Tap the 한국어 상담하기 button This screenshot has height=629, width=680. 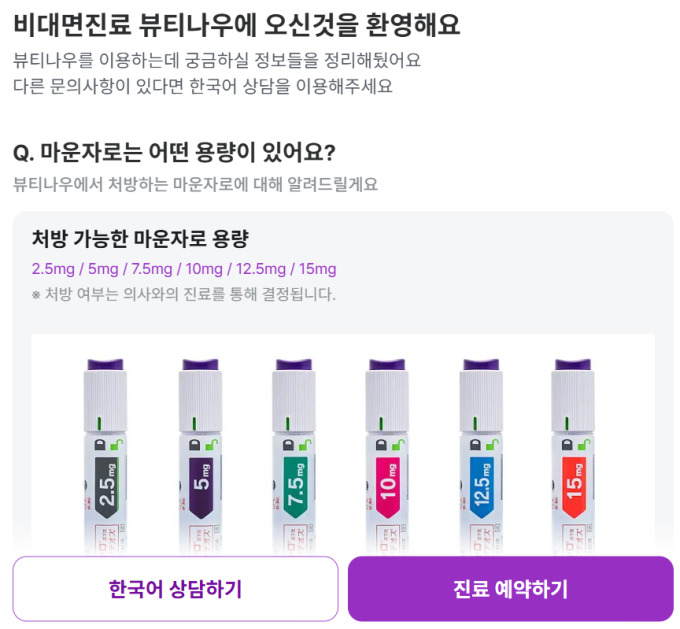[175, 588]
